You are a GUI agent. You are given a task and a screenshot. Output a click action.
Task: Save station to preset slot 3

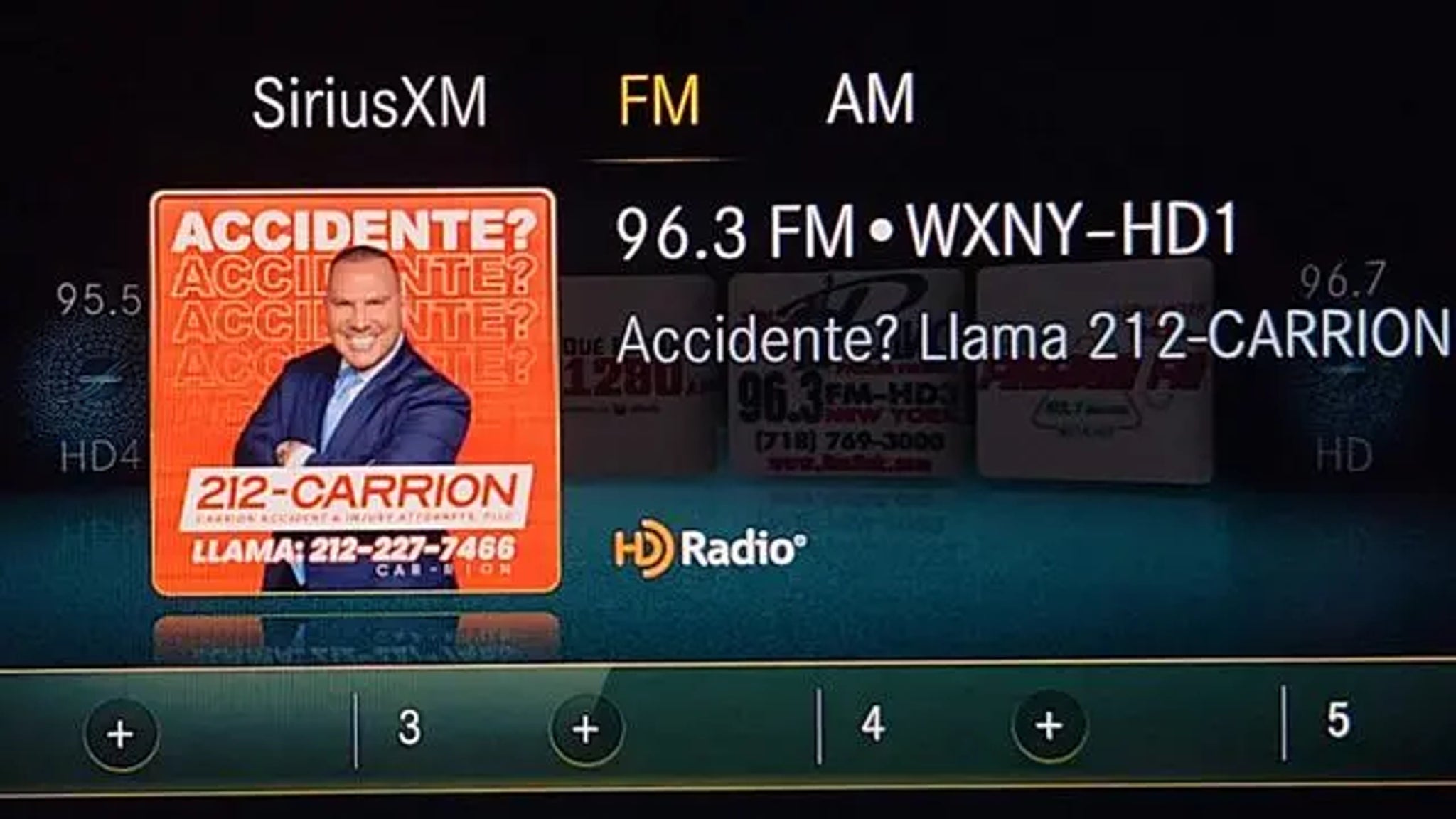585,729
